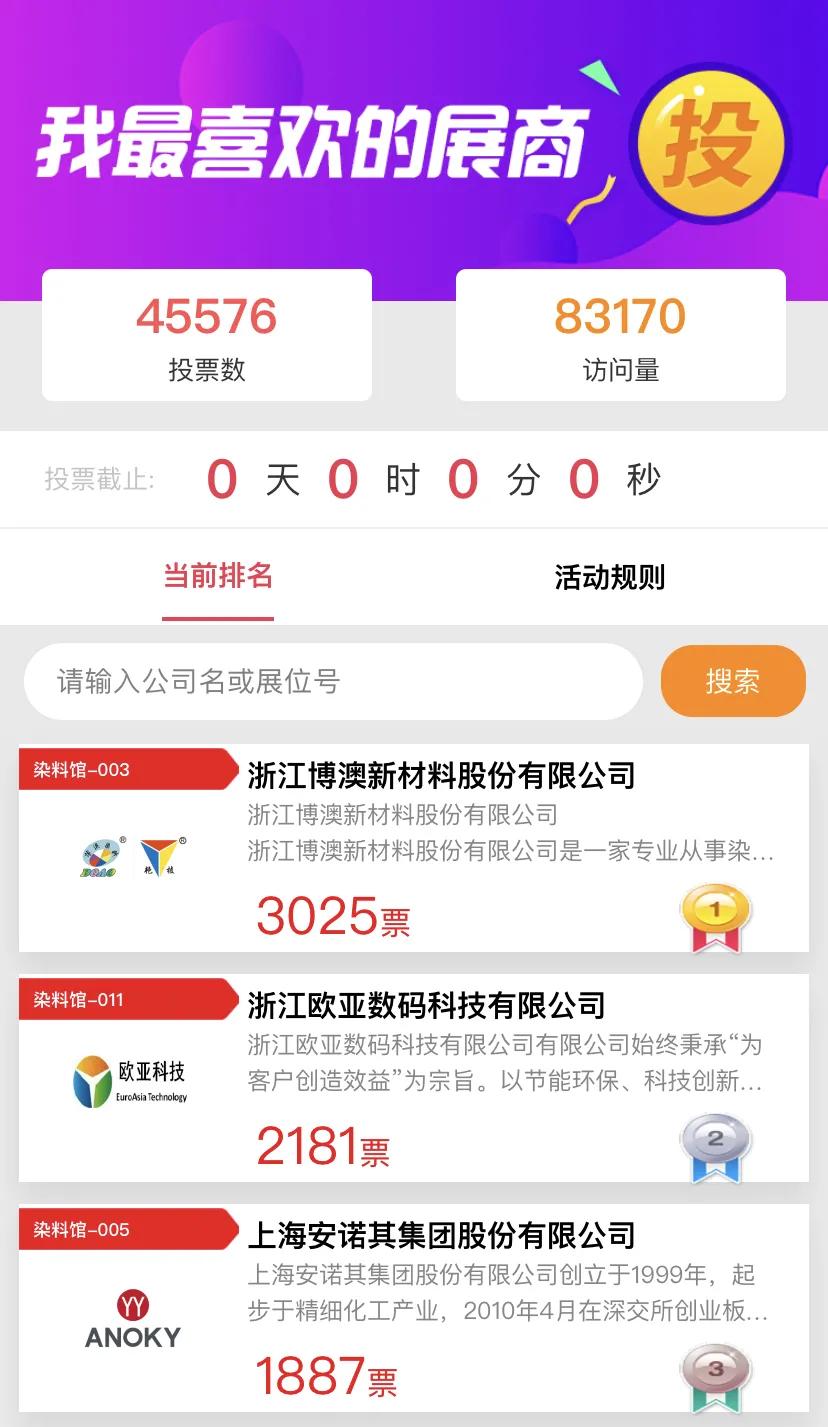Screen dimensions: 828x1427
Task: Select the 上海安诺其集团股份有限公司 entry
Action: (x=441, y=1236)
